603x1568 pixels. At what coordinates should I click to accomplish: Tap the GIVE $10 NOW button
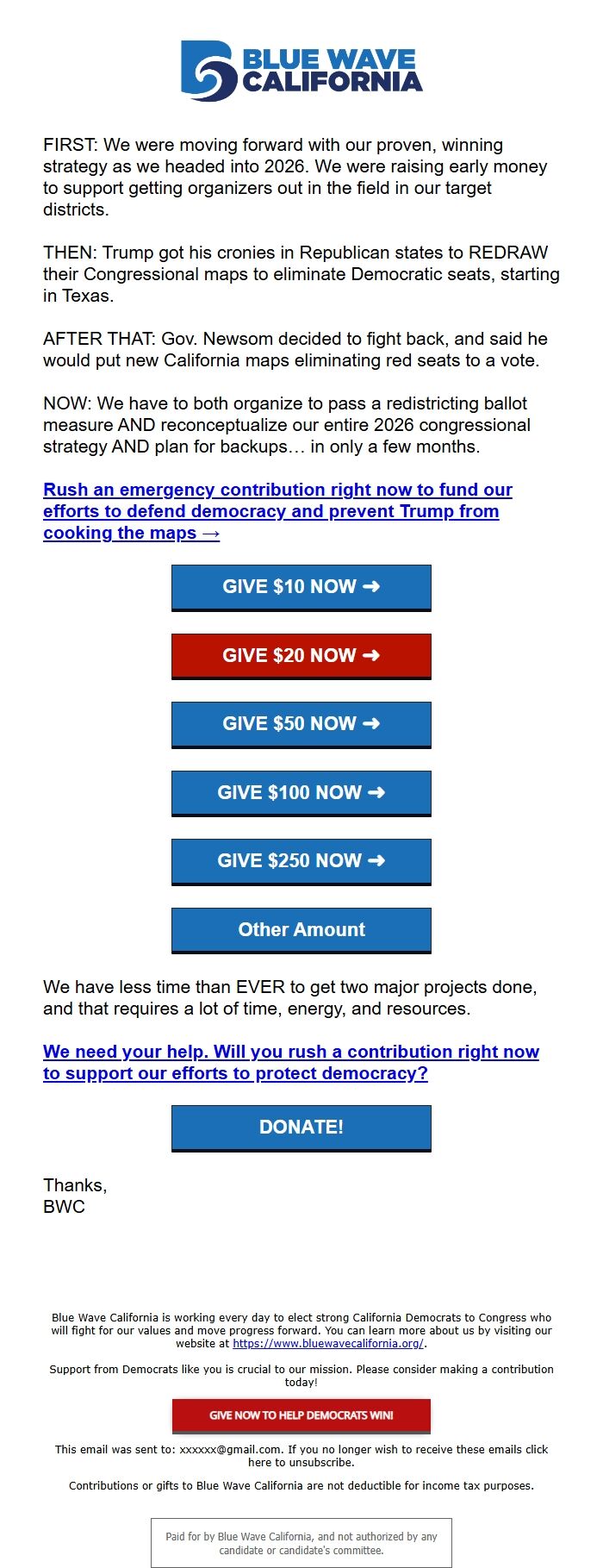point(301,587)
